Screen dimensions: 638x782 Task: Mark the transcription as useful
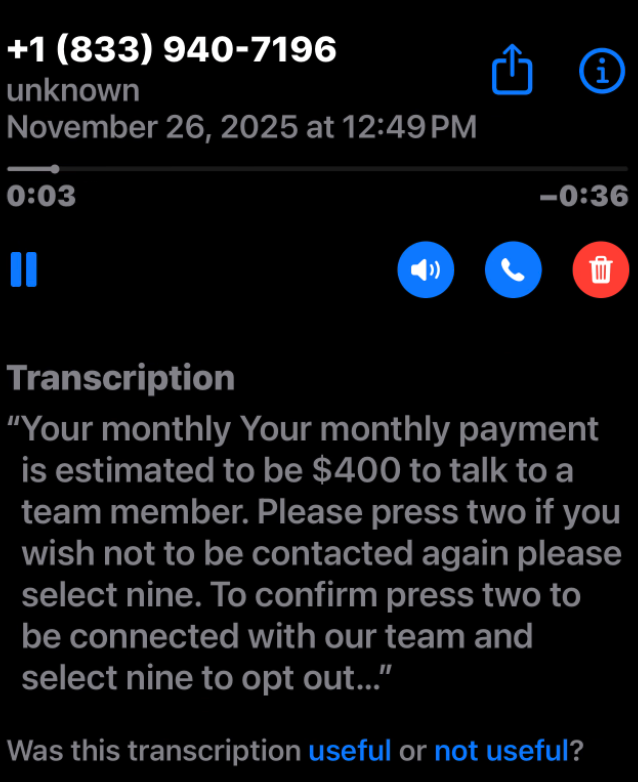[x=350, y=750]
